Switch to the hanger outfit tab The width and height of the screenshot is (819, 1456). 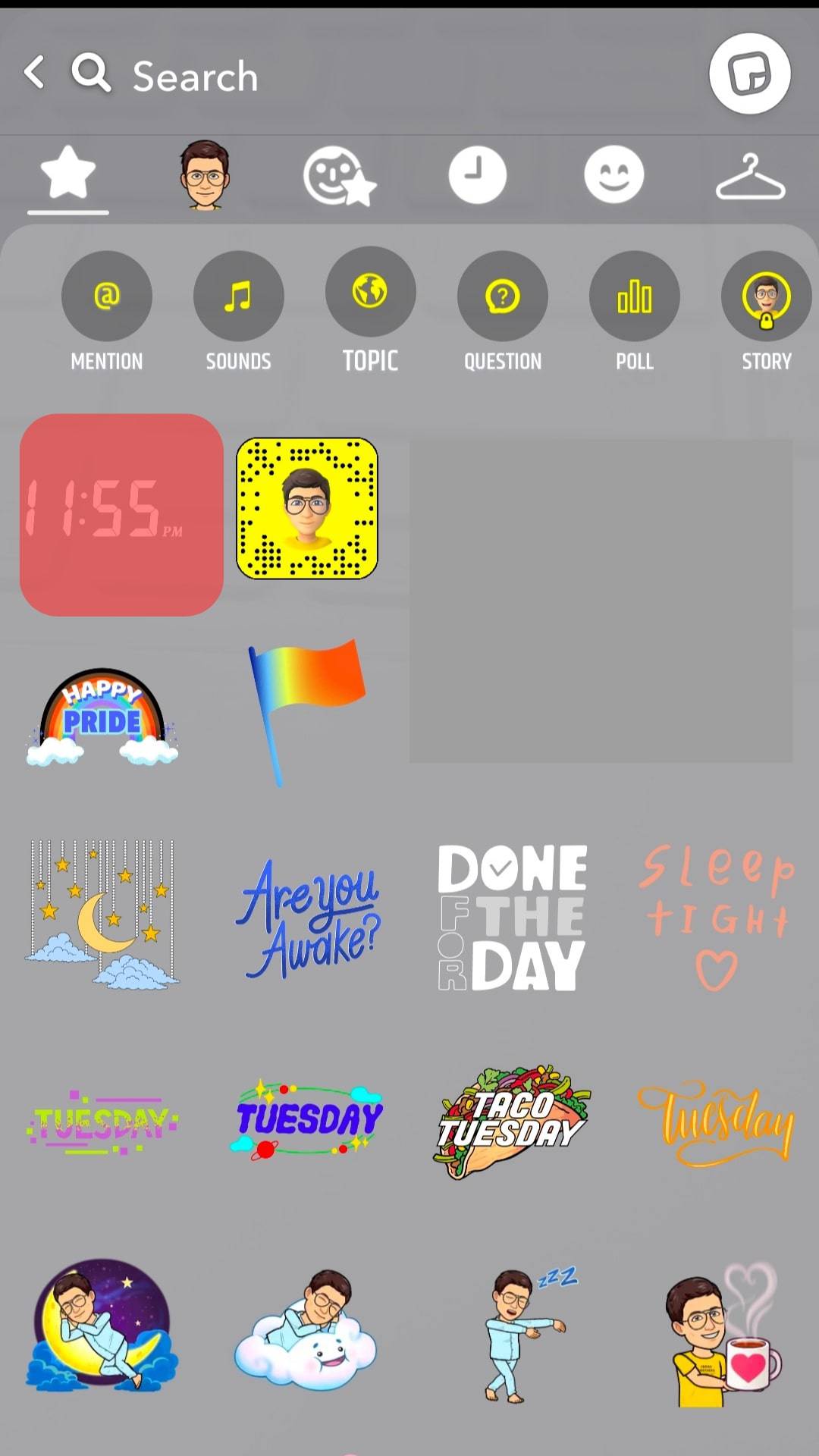[x=750, y=177]
